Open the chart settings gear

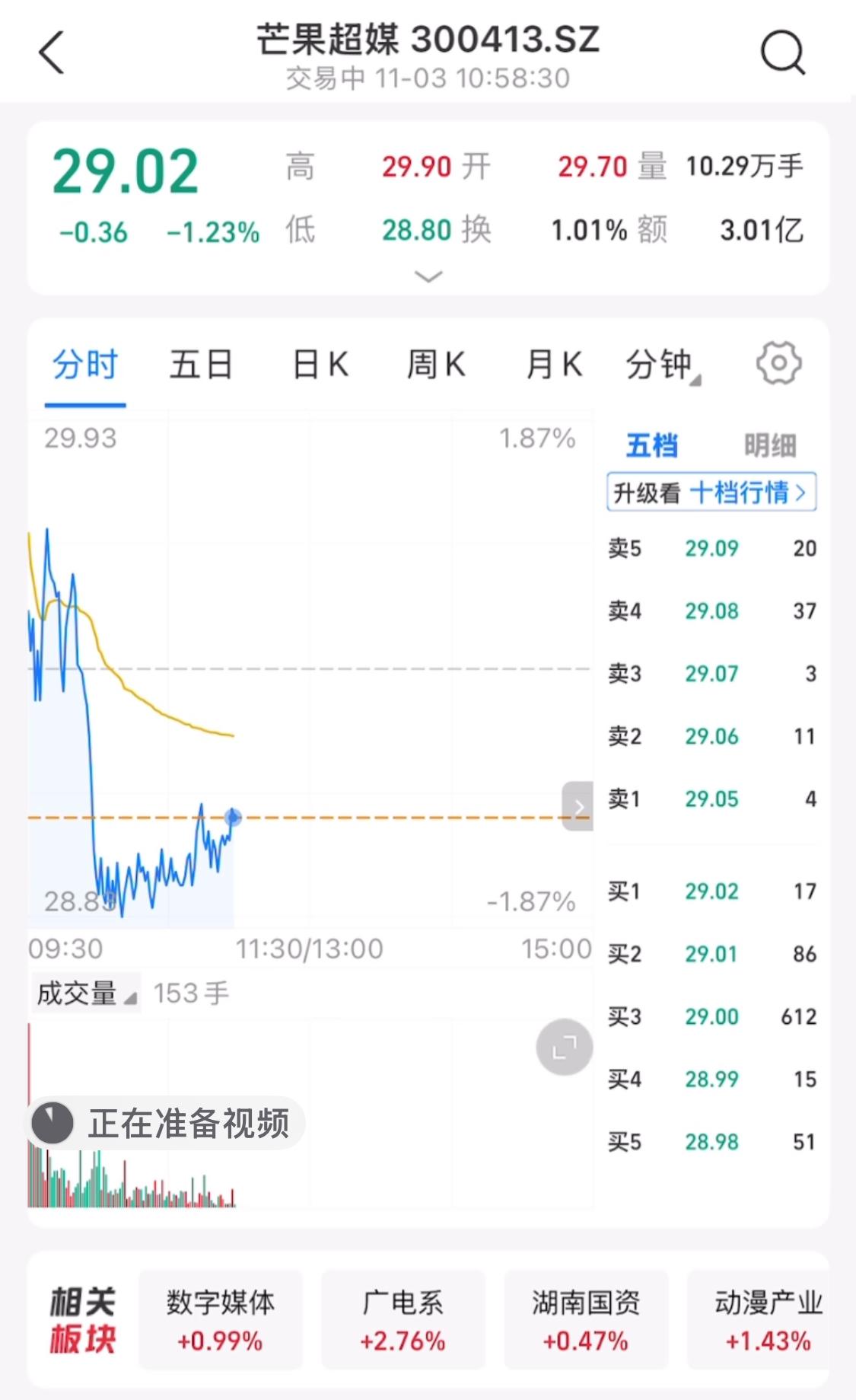pyautogui.click(x=778, y=364)
